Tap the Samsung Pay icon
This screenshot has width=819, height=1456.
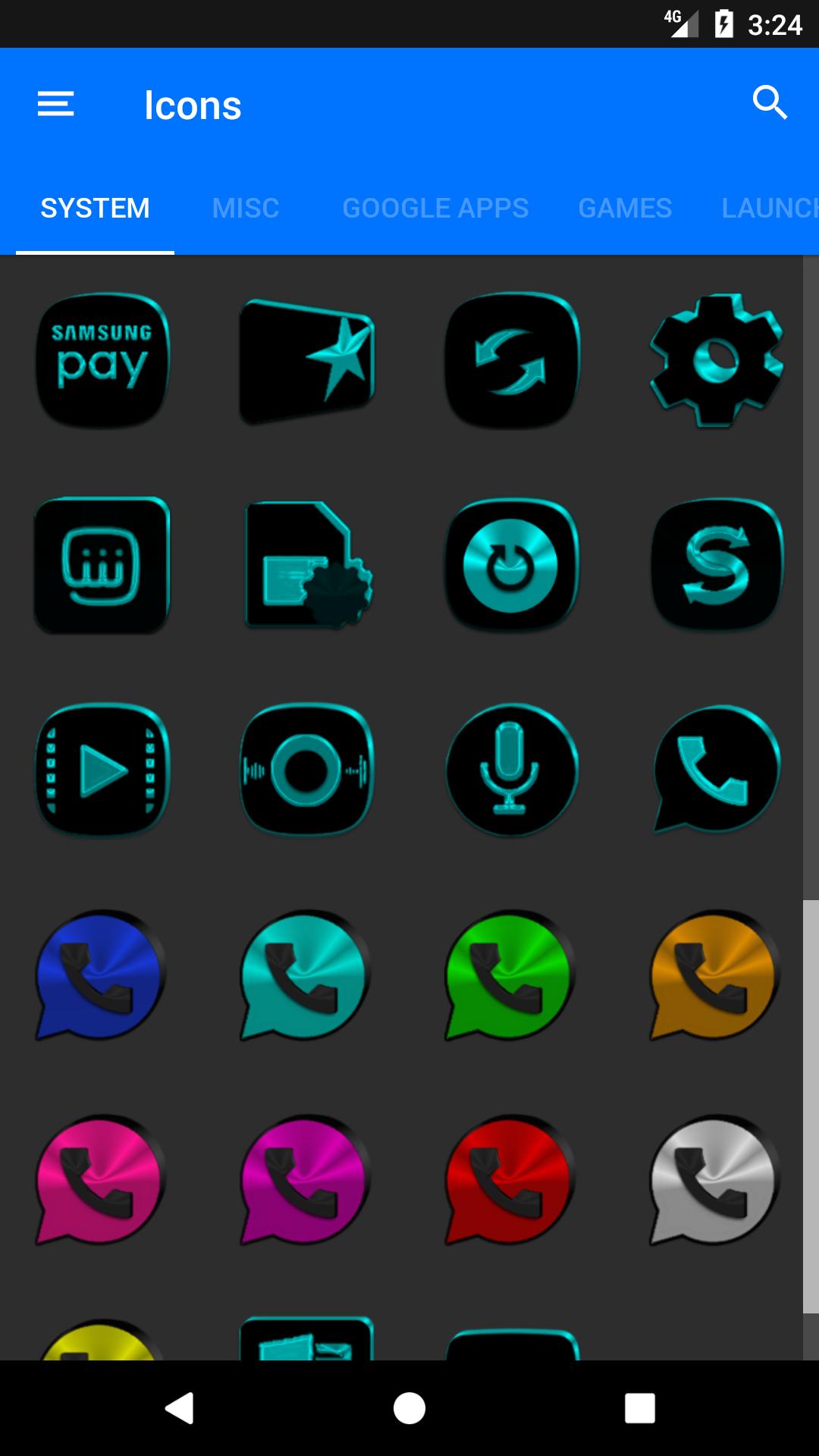(x=102, y=360)
